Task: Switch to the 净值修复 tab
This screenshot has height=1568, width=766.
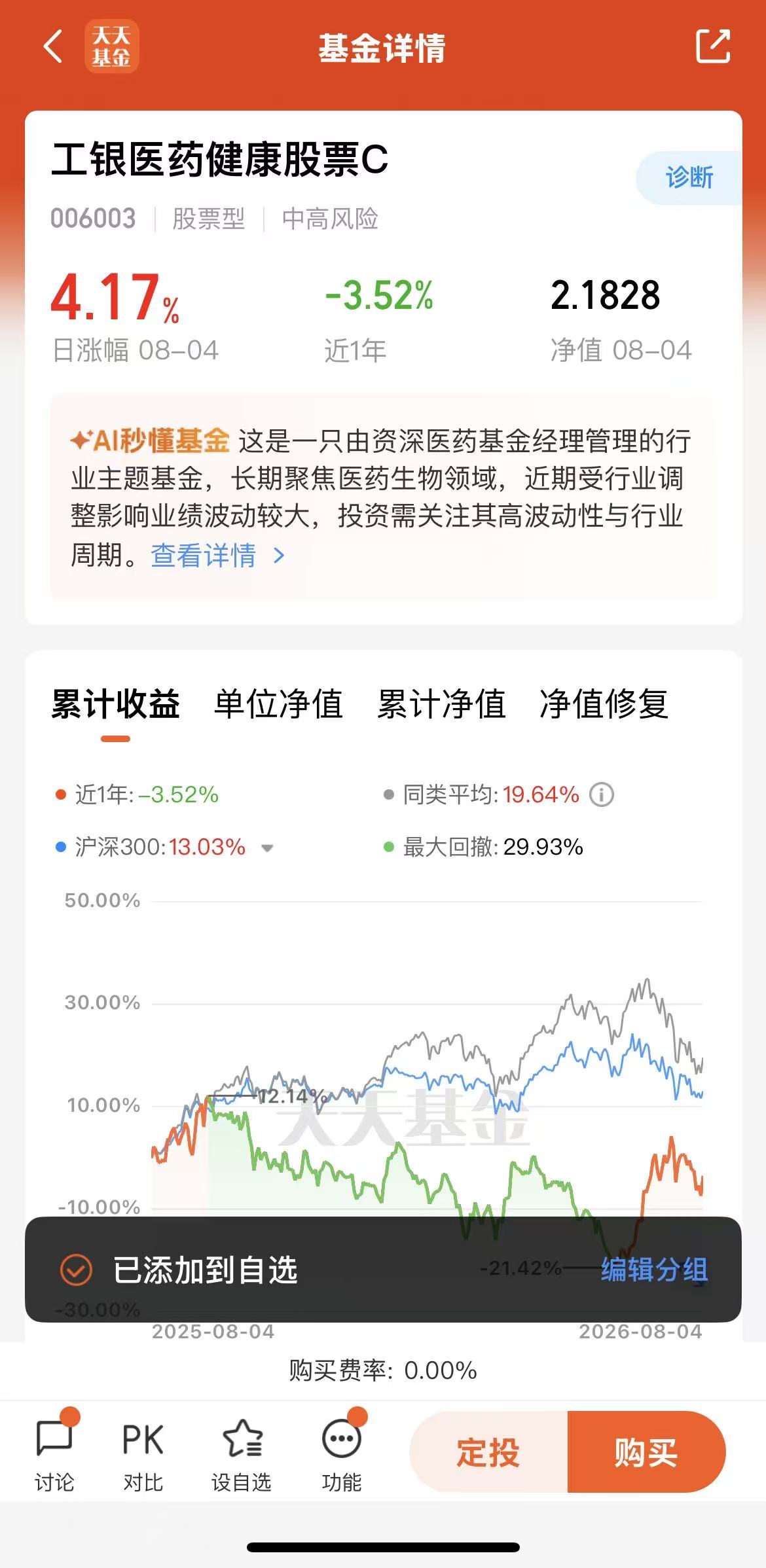Action: tap(604, 705)
